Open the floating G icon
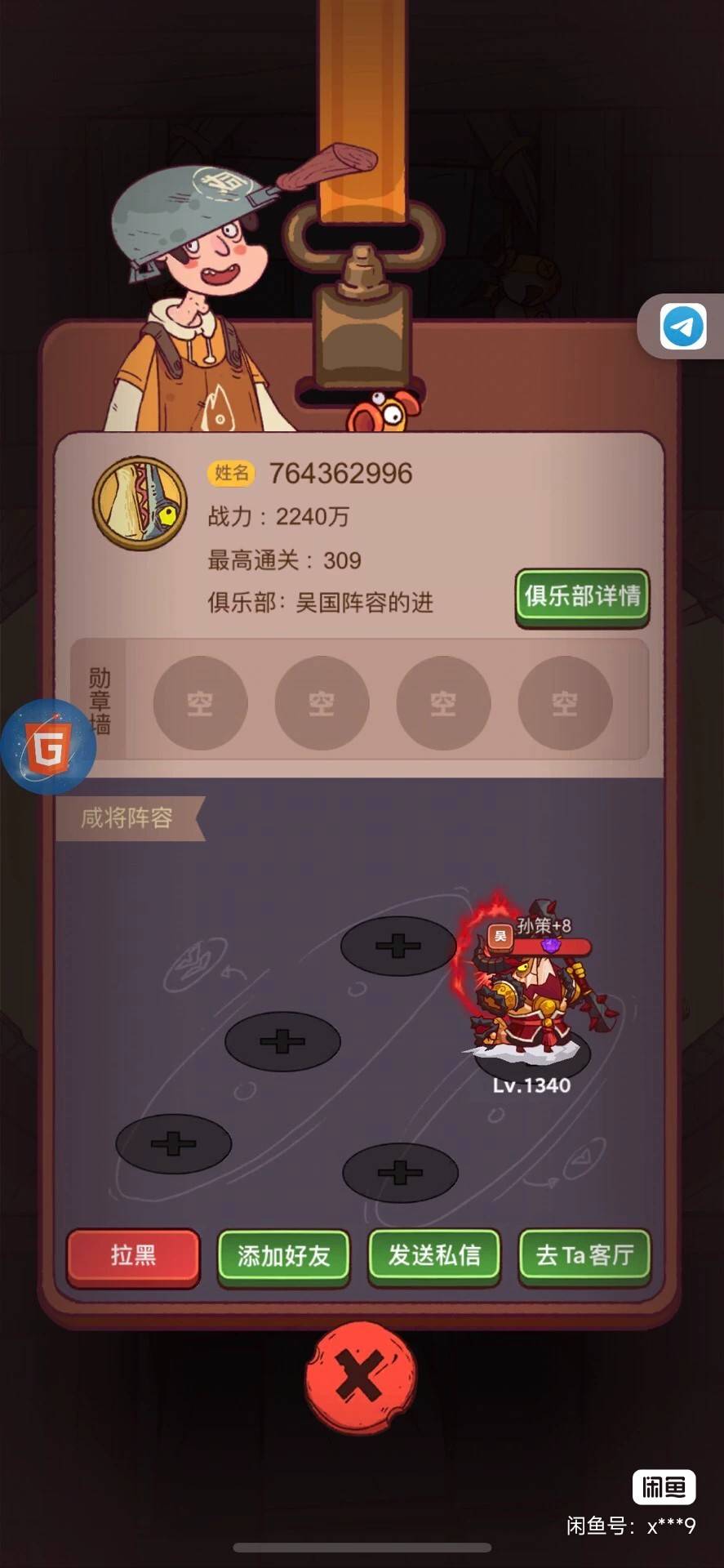The height and width of the screenshot is (1568, 724). (x=48, y=747)
